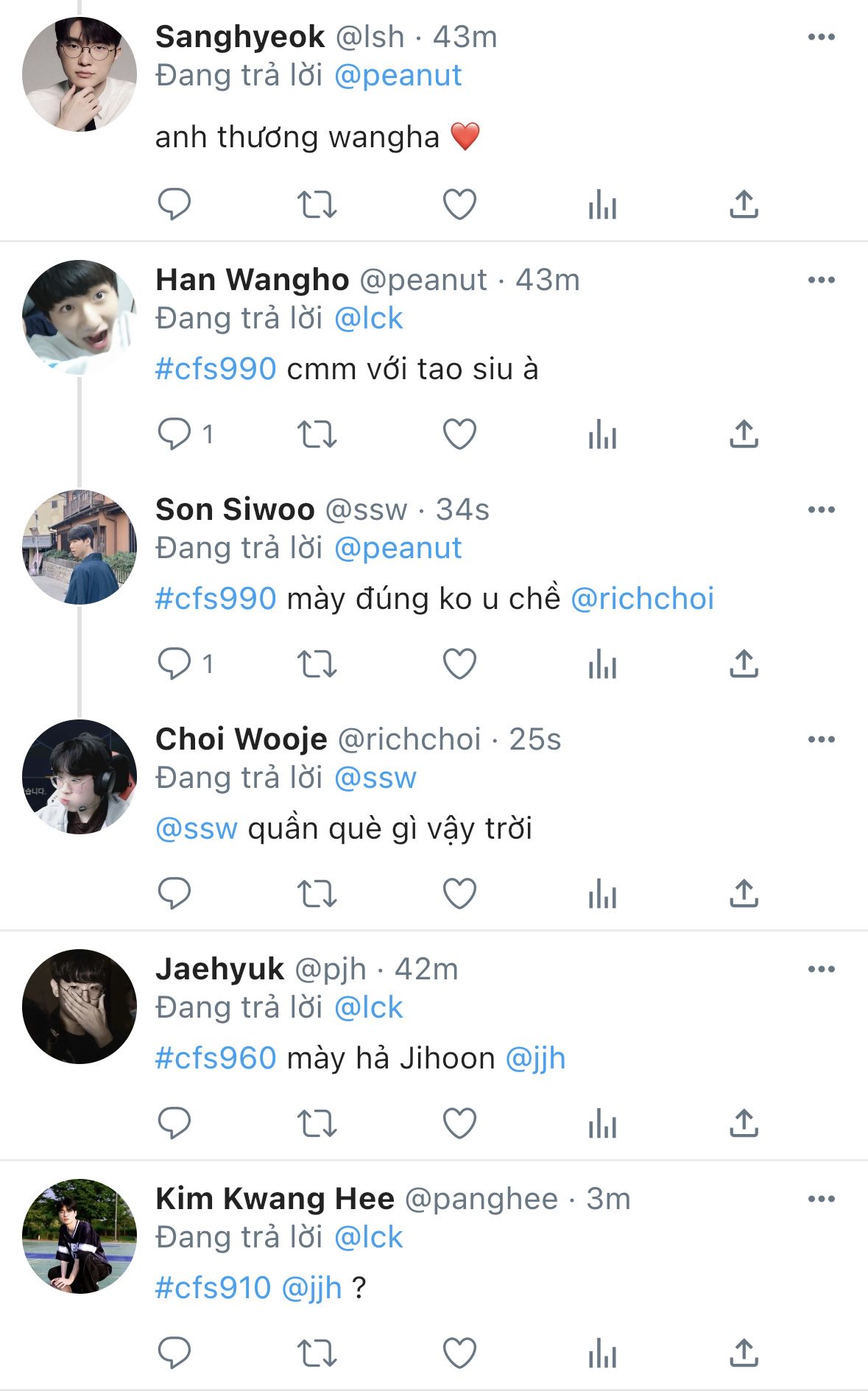Share Kim Kwang Hee's tweet

[x=744, y=1353]
